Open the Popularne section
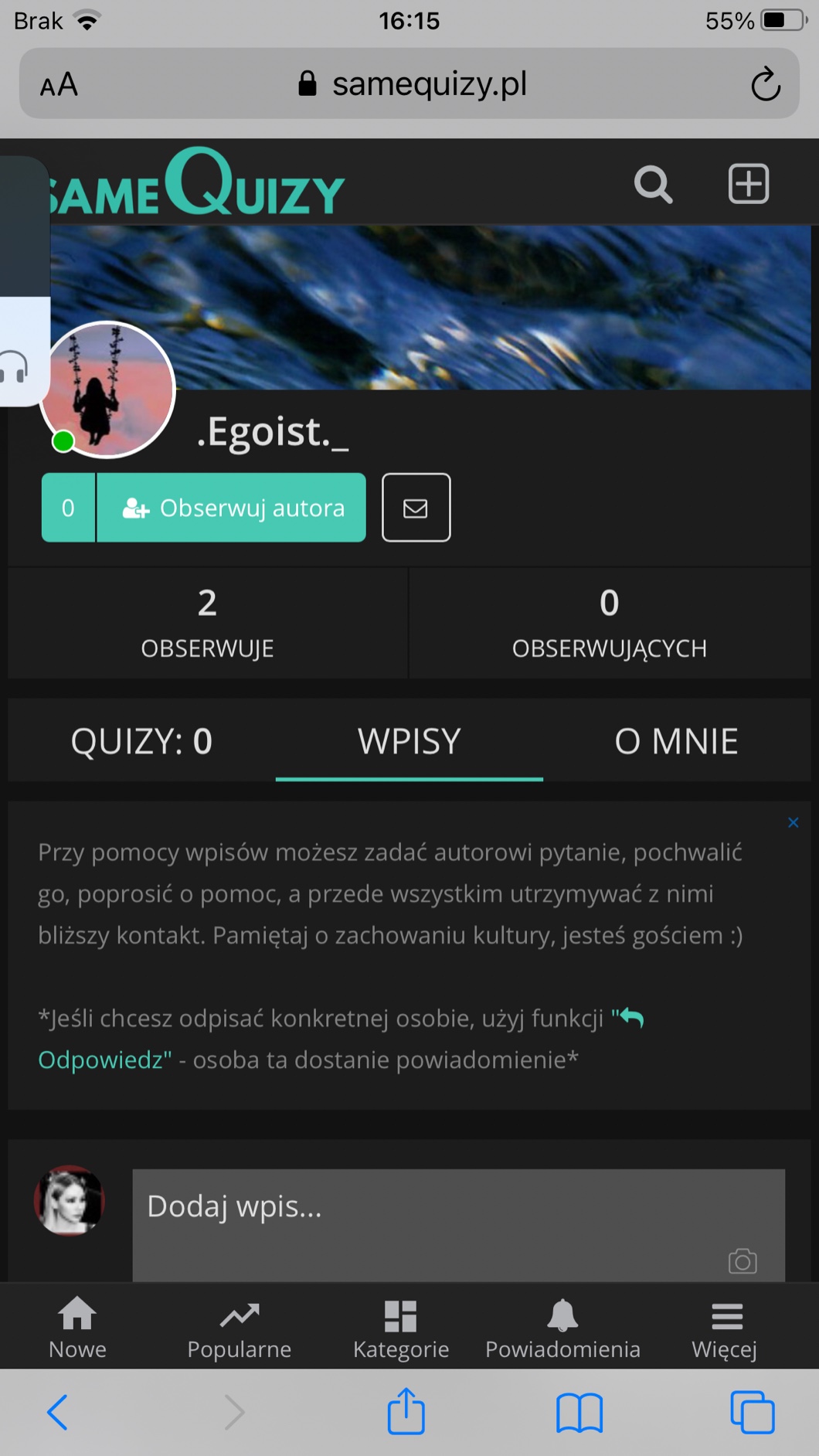Image resolution: width=819 pixels, height=1456 pixels. [x=239, y=1328]
